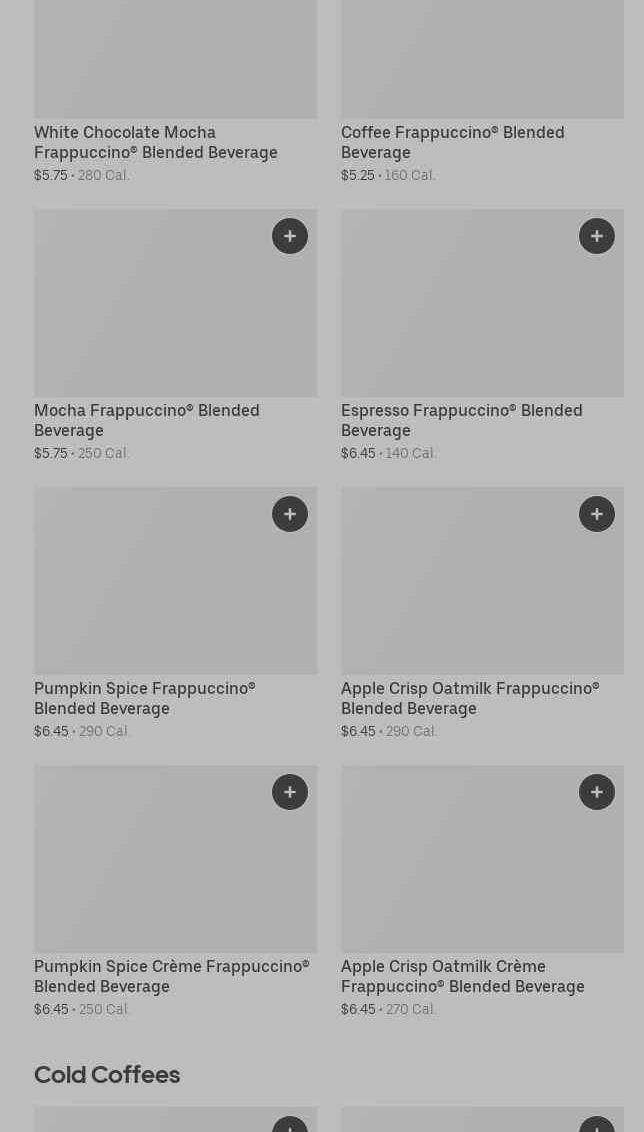
Task: Add Apple Crisp Oatmilk Frappuccino to cart
Action: pos(596,514)
